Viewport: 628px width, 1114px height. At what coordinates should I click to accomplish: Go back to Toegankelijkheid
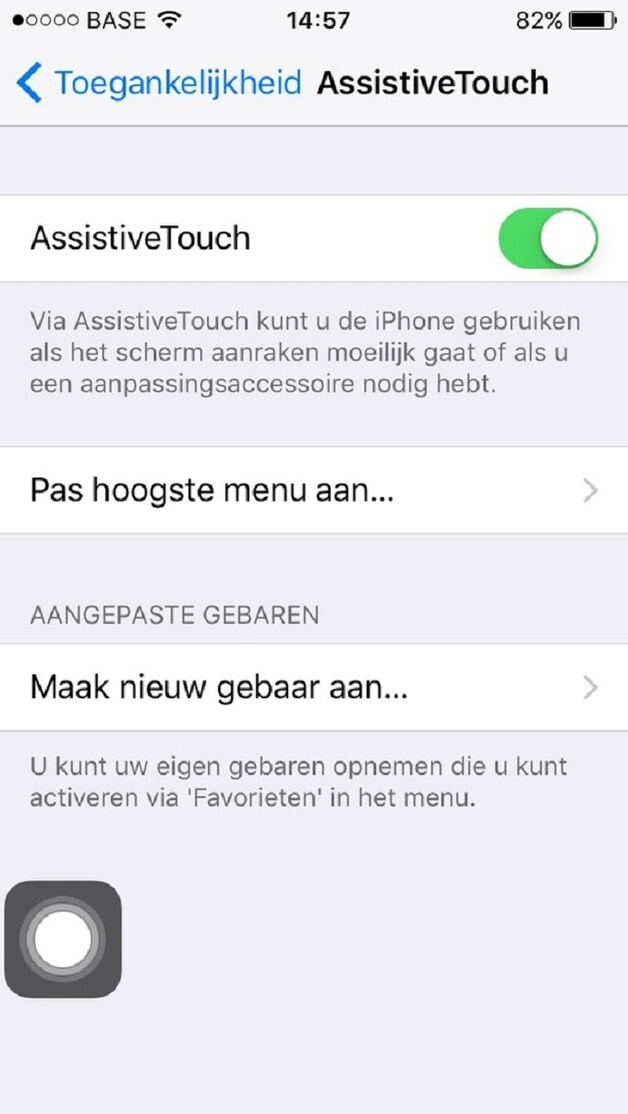click(x=158, y=82)
